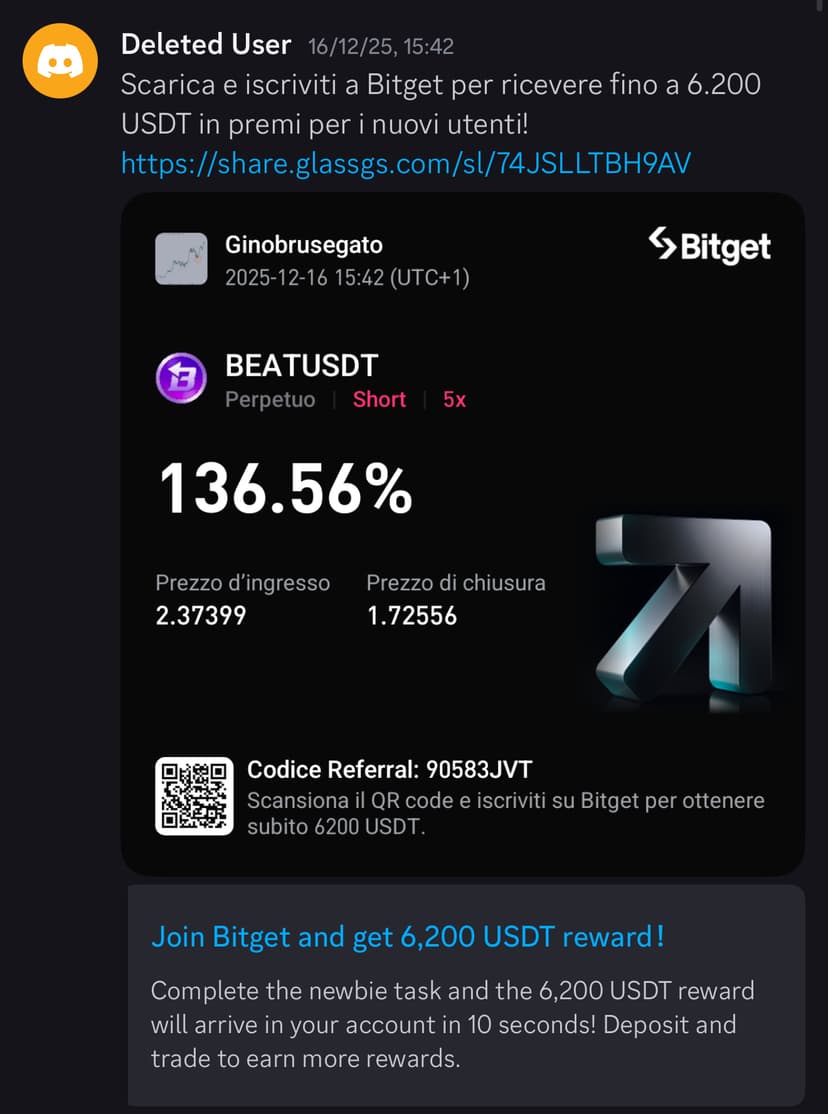The height and width of the screenshot is (1114, 828).
Task: Click the "Perpetuo" contract type label
Action: [271, 399]
